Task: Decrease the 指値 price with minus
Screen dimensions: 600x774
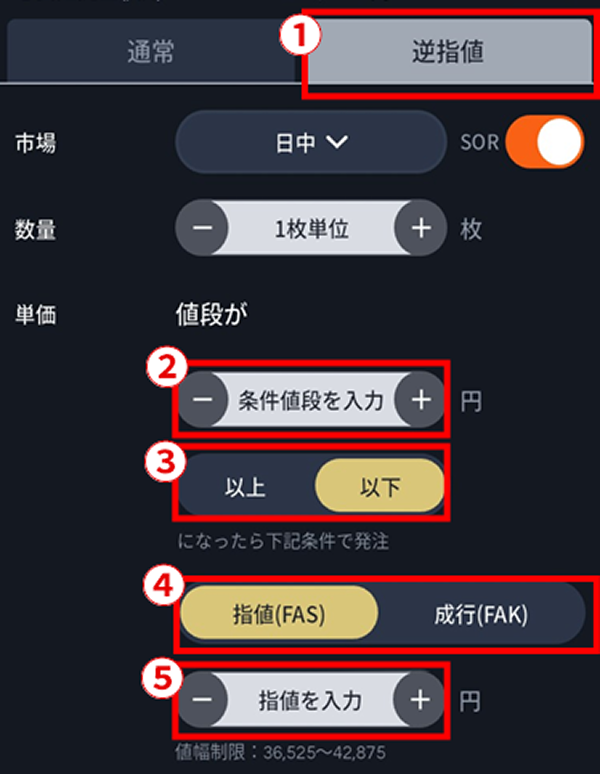Action: 202,699
